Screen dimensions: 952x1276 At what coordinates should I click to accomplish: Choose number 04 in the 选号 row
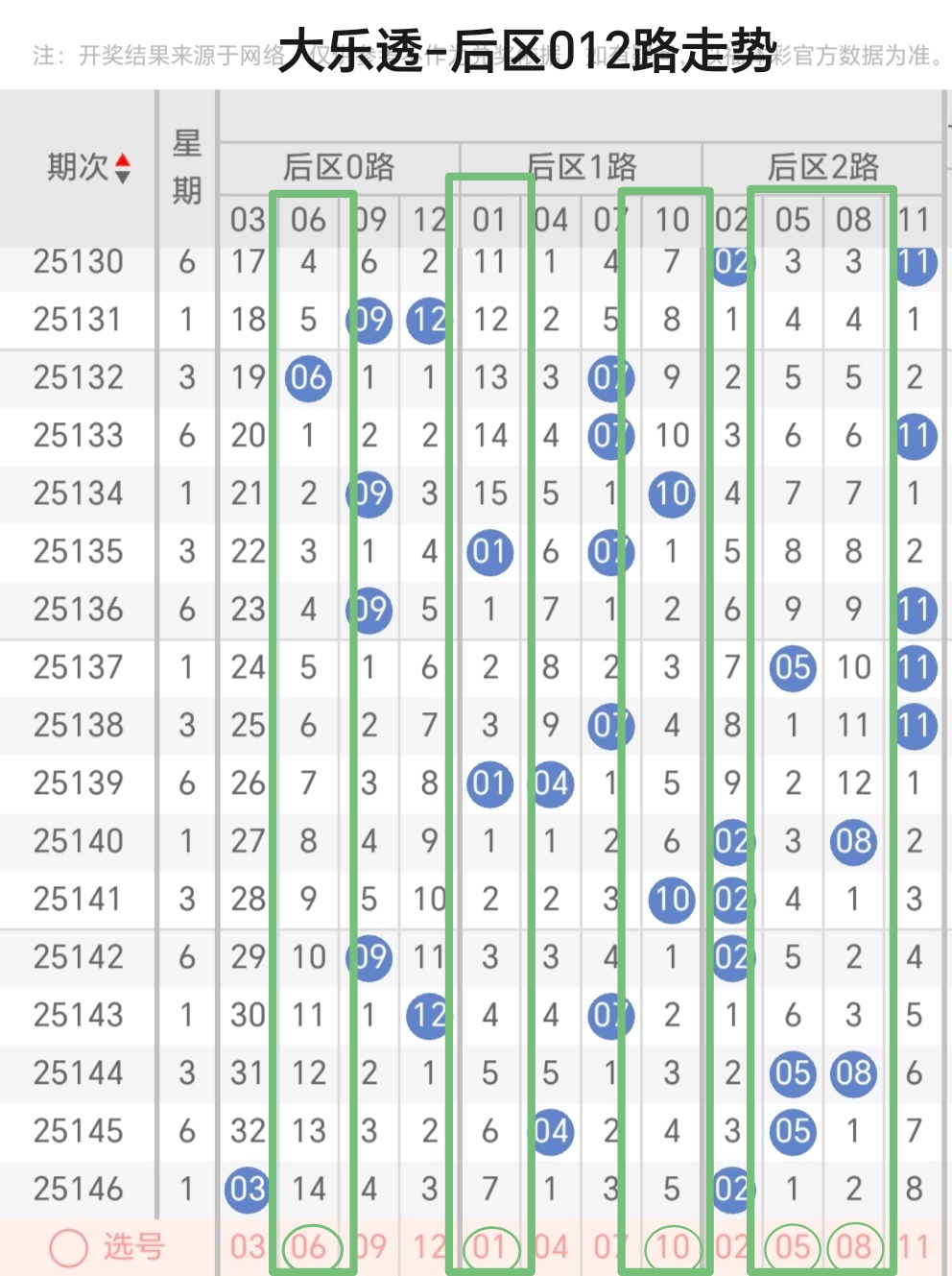(x=551, y=1247)
